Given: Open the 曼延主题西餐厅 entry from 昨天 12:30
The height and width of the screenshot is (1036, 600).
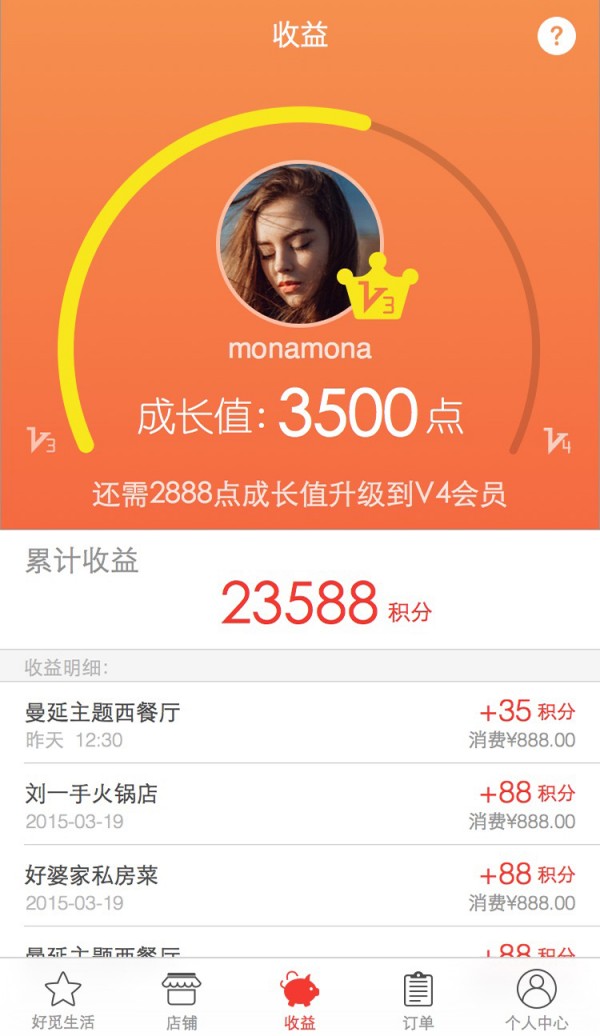Looking at the screenshot, I should click(x=300, y=724).
